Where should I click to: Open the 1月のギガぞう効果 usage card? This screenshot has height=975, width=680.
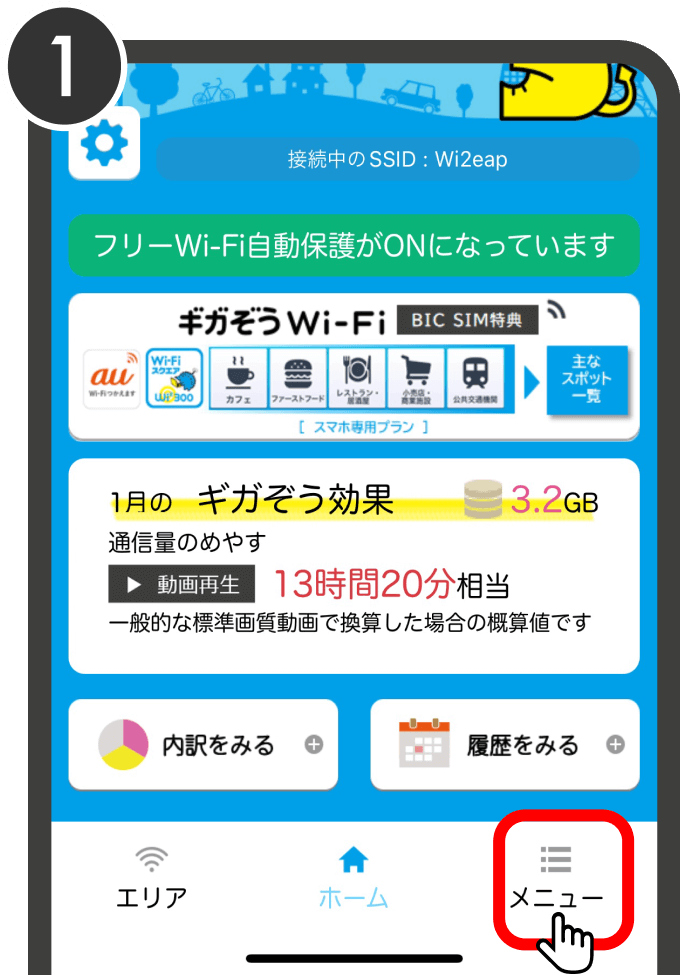pos(353,565)
